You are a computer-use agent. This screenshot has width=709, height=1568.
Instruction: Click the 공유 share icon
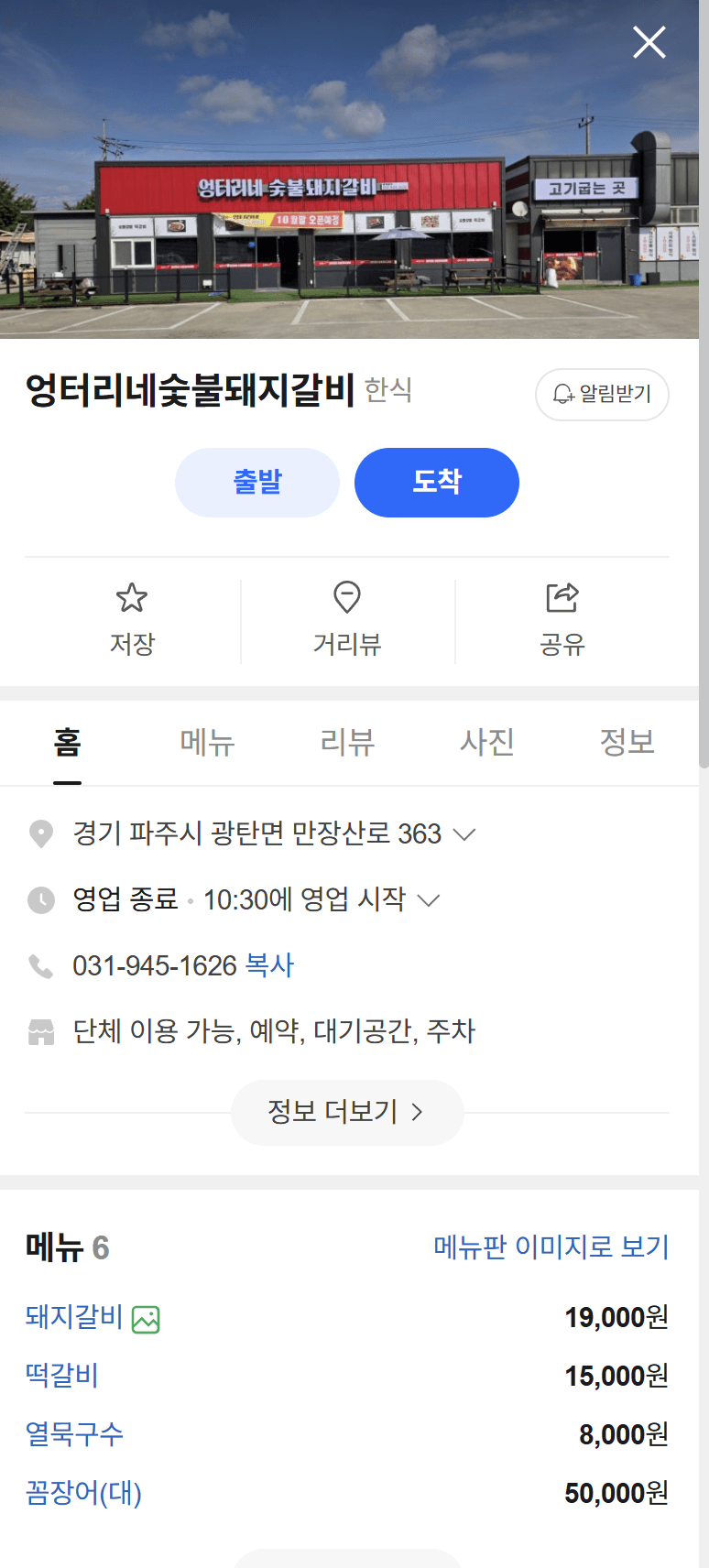point(562,596)
